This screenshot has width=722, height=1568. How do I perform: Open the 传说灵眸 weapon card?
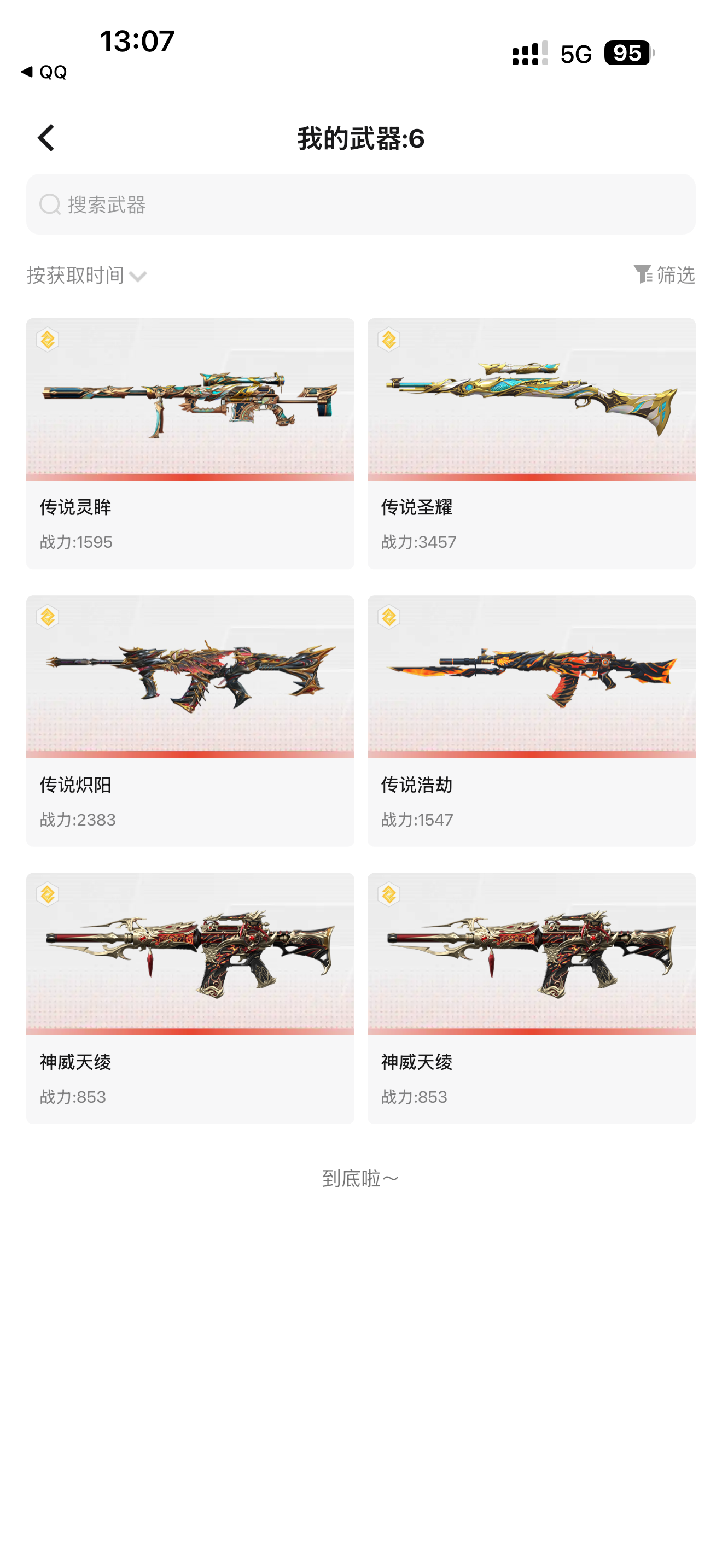pos(190,444)
